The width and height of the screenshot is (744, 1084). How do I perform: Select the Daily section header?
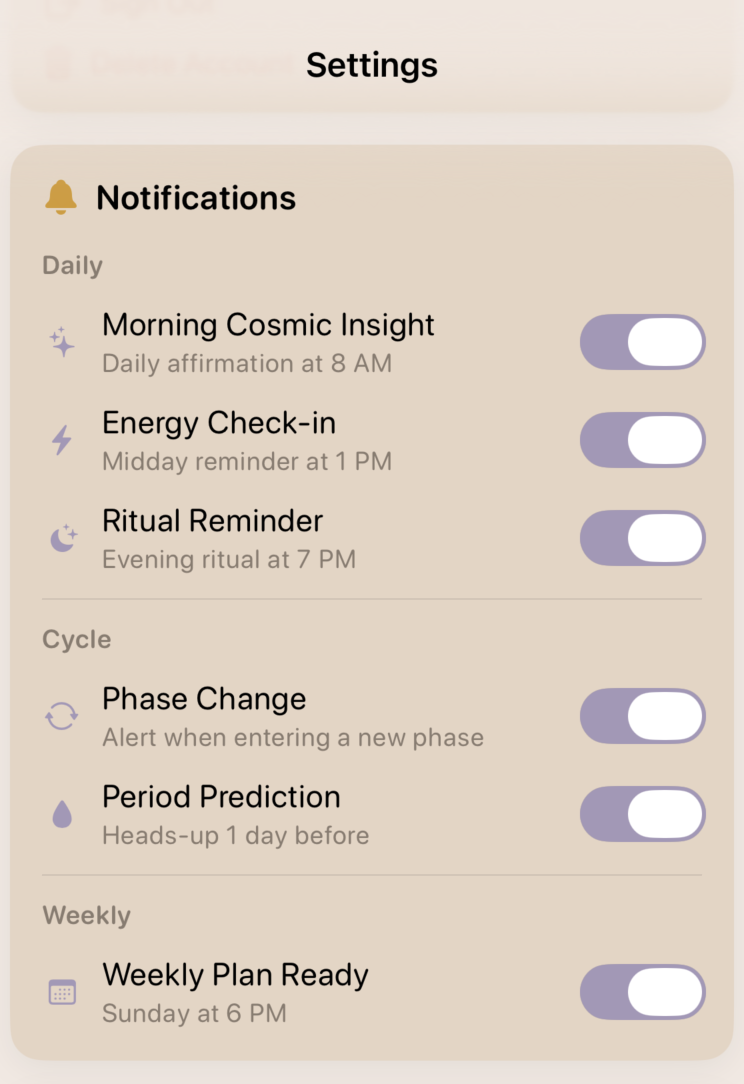pyautogui.click(x=72, y=265)
